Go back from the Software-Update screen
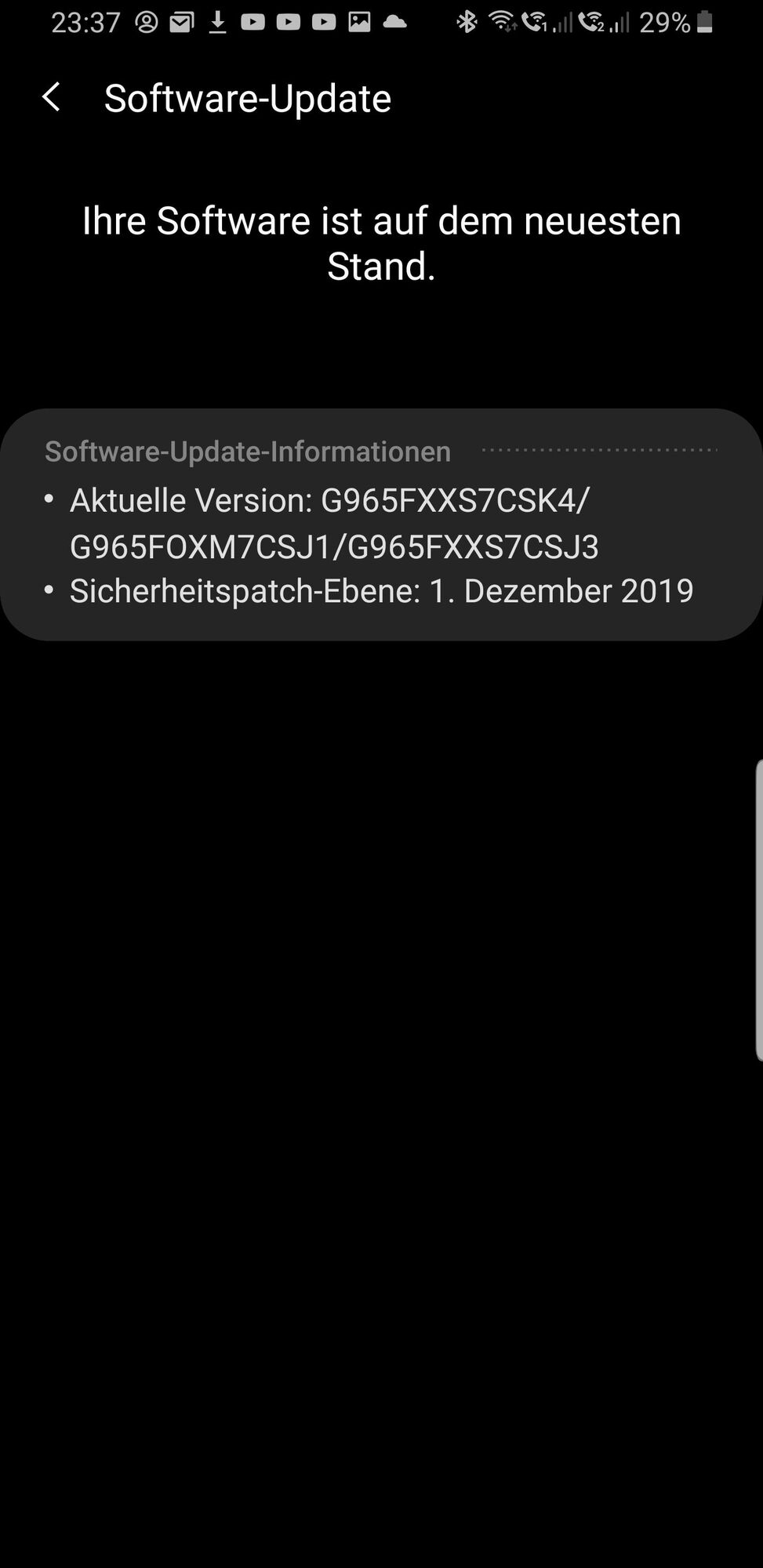Screen dimensions: 763x1568 pyautogui.click(x=52, y=98)
